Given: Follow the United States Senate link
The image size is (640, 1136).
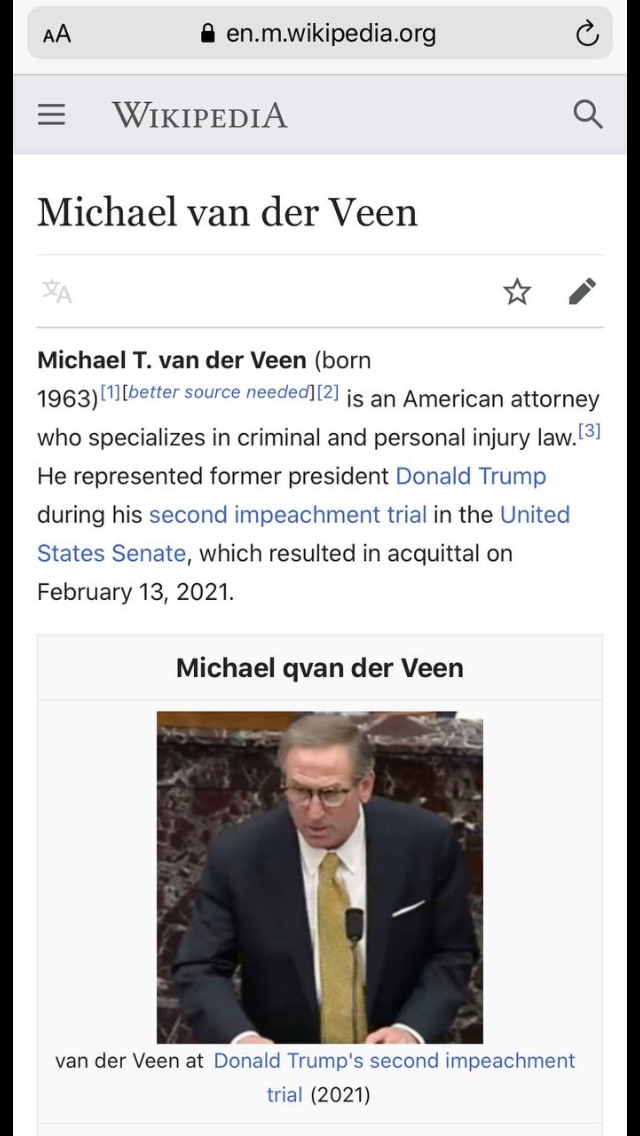Looking at the screenshot, I should 111,553.
